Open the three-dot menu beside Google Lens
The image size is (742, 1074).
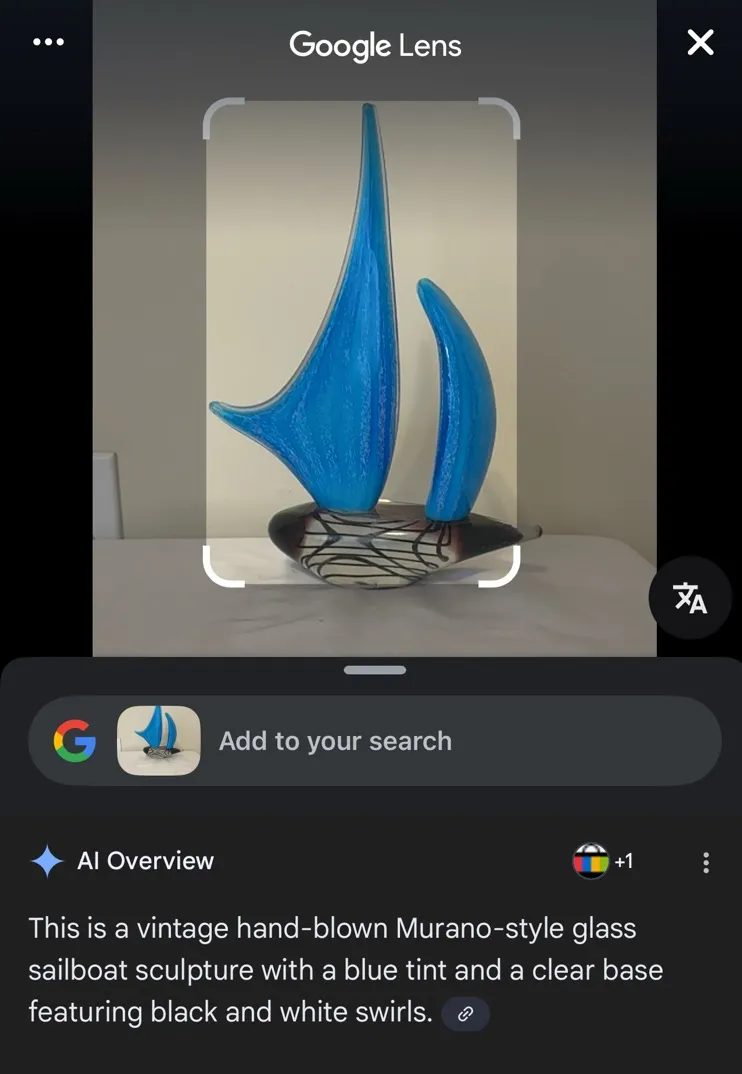tap(48, 42)
